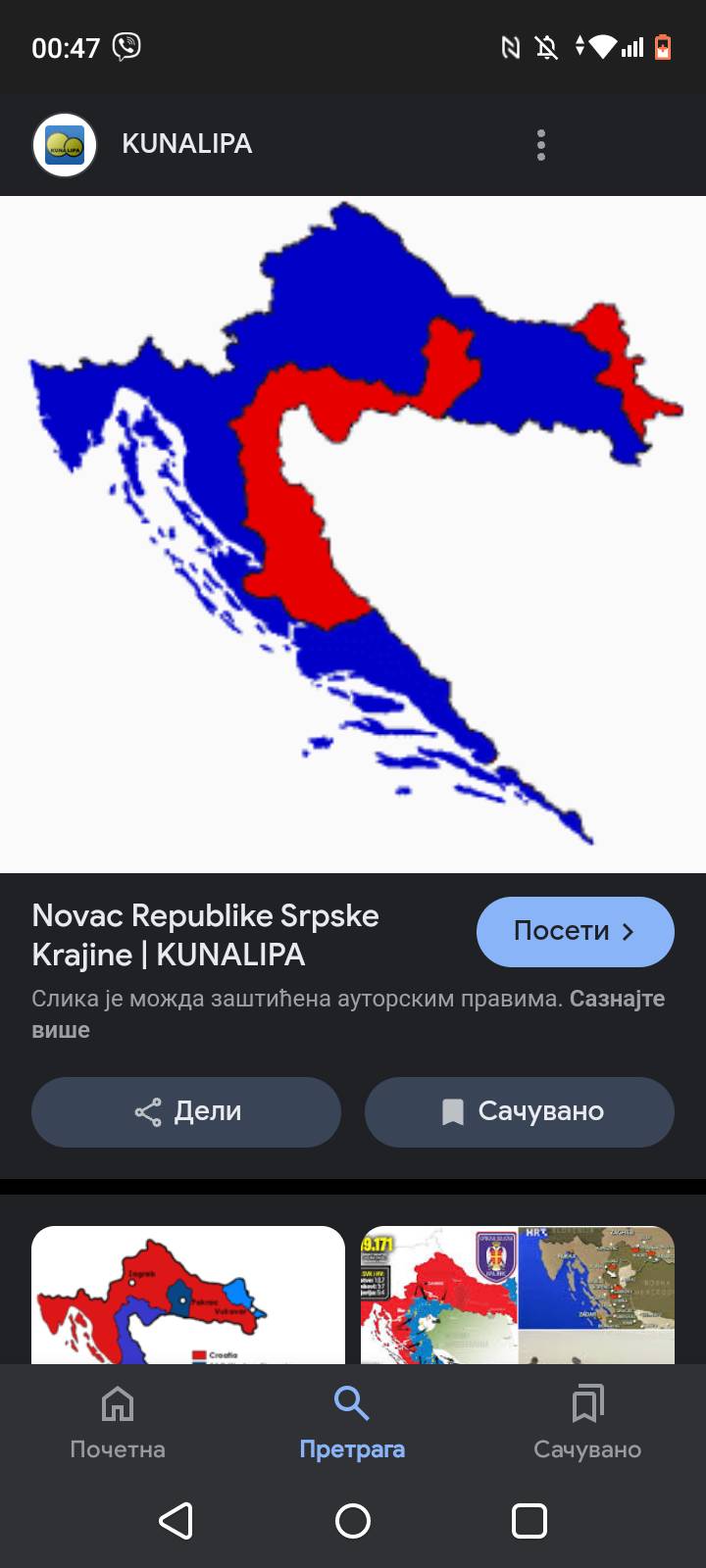Open the Сазнајте више copyright link
The height and width of the screenshot is (1568, 706).
(617, 999)
